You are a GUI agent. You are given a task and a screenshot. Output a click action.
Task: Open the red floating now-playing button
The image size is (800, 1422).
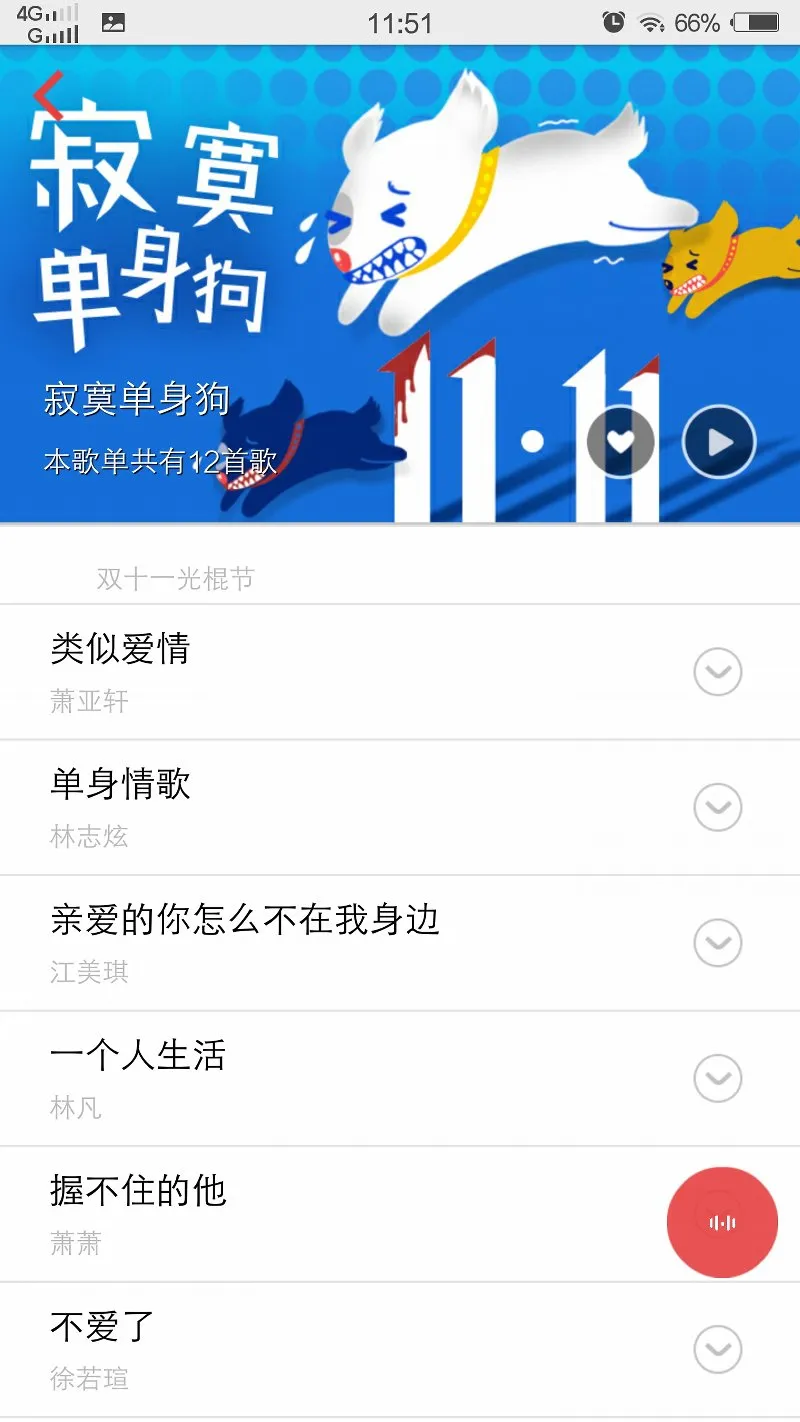(x=722, y=1222)
